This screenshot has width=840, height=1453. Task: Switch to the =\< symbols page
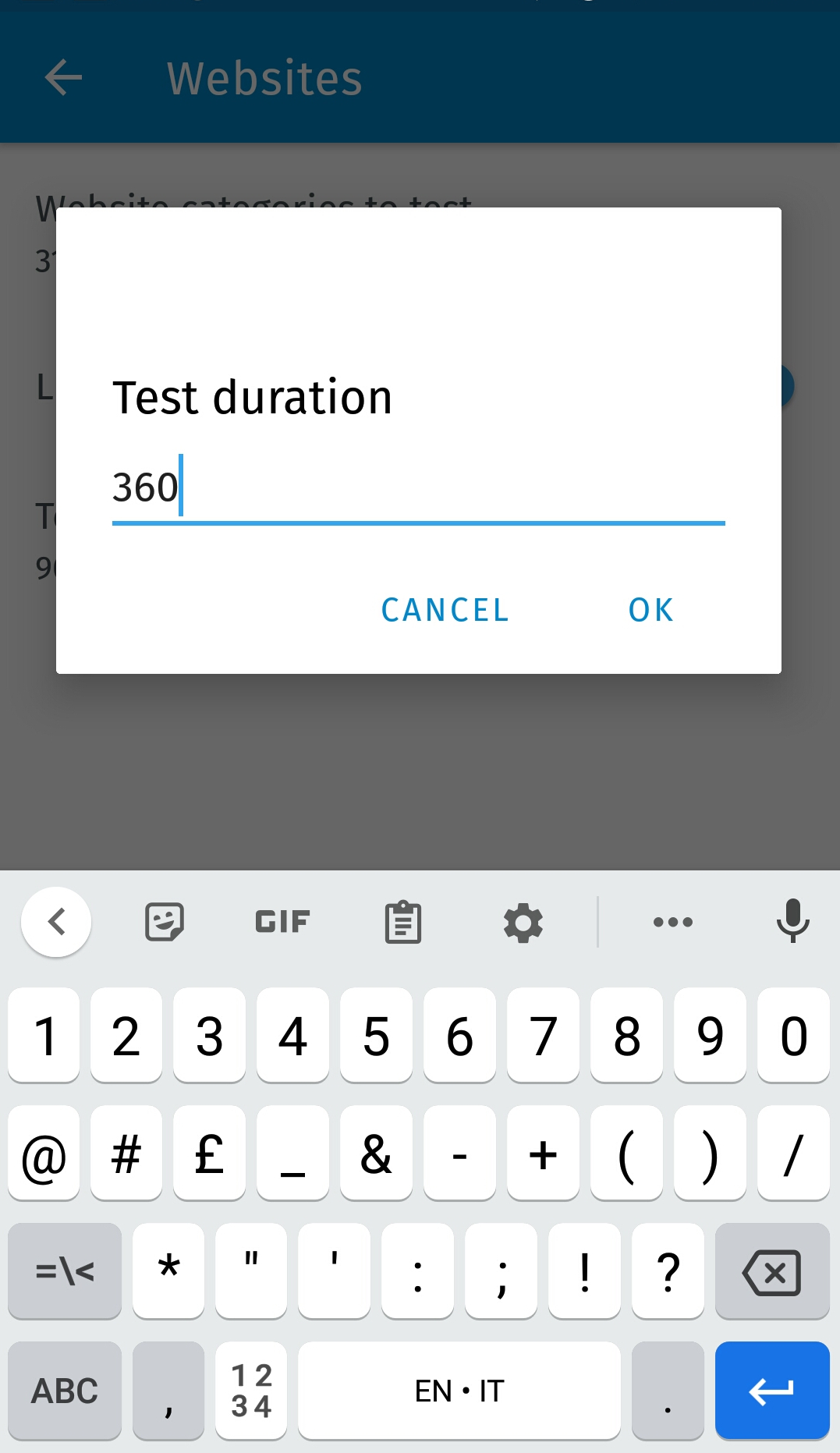65,1272
